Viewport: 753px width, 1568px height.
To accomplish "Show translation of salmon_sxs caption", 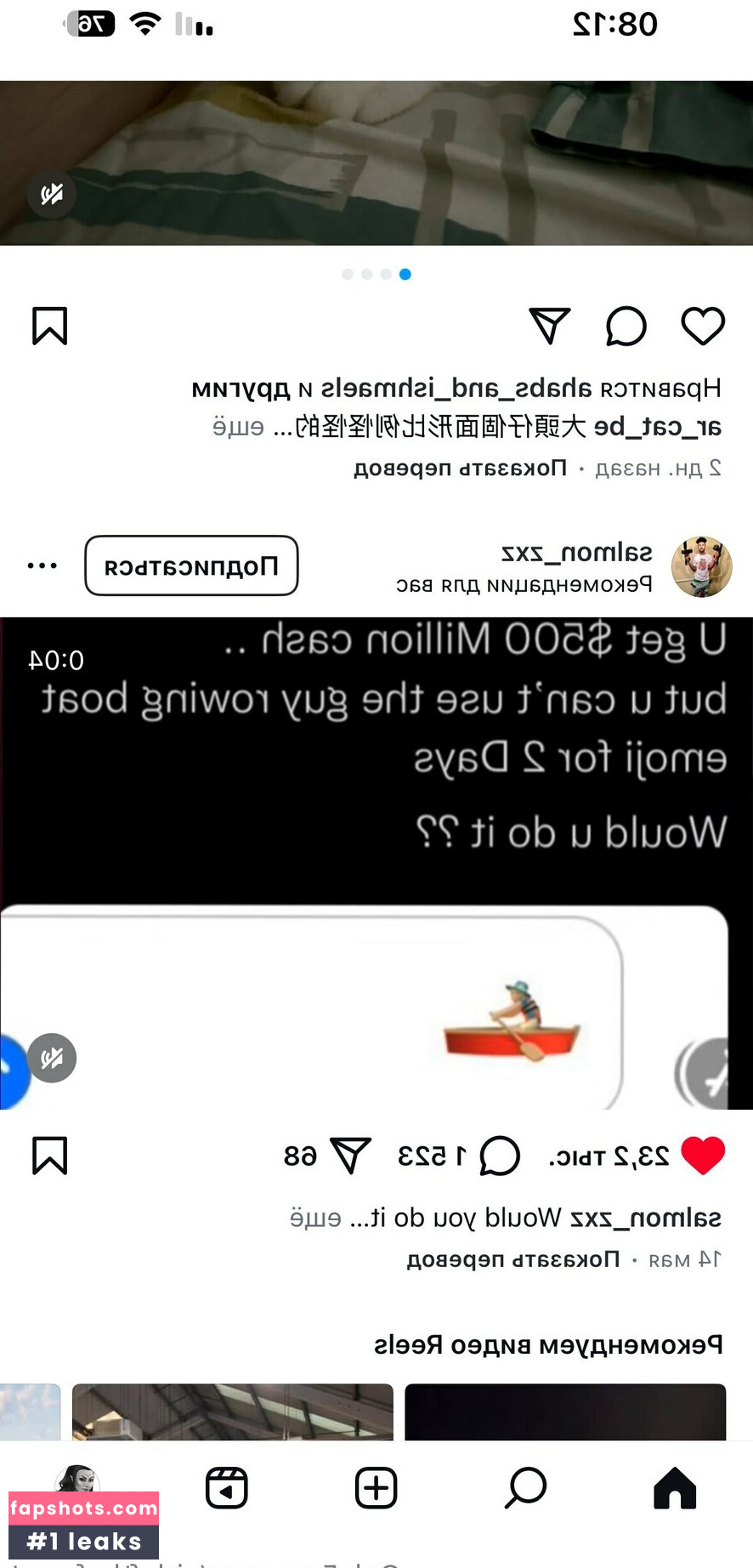I will click(513, 1259).
